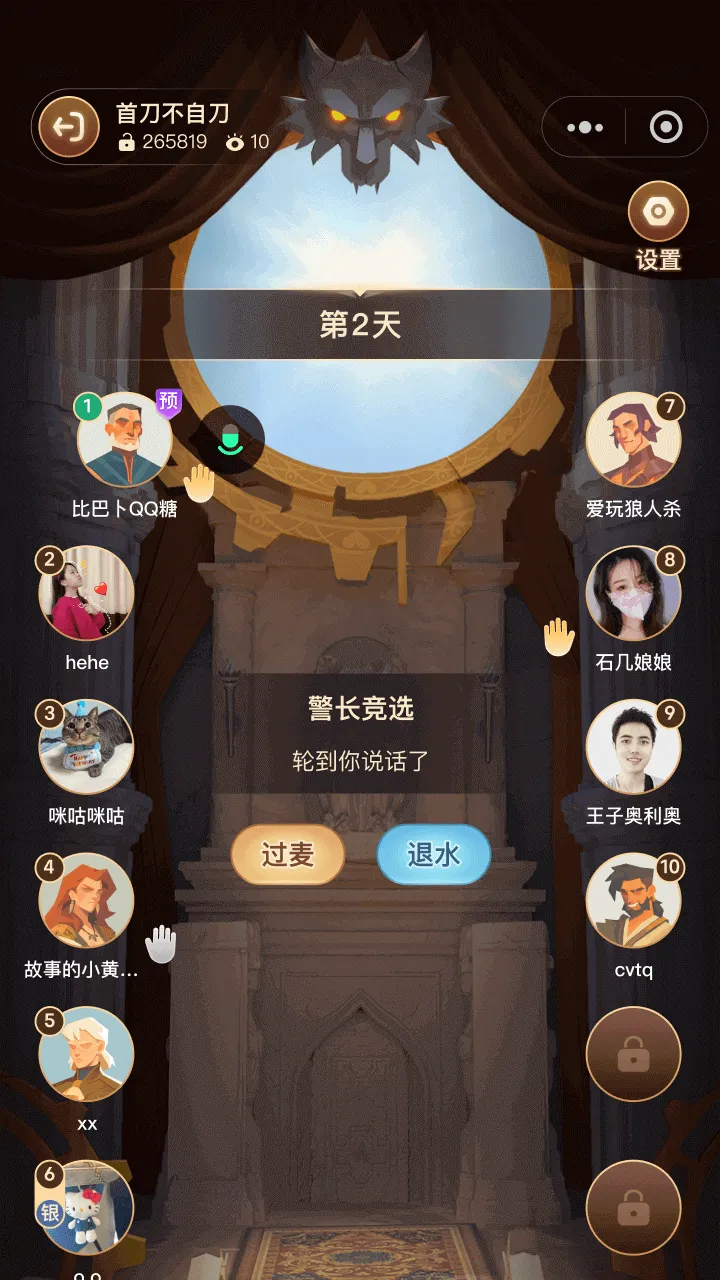Image resolution: width=720 pixels, height=1280 pixels.
Task: Open player 2 hehe's avatar
Action: point(87,593)
